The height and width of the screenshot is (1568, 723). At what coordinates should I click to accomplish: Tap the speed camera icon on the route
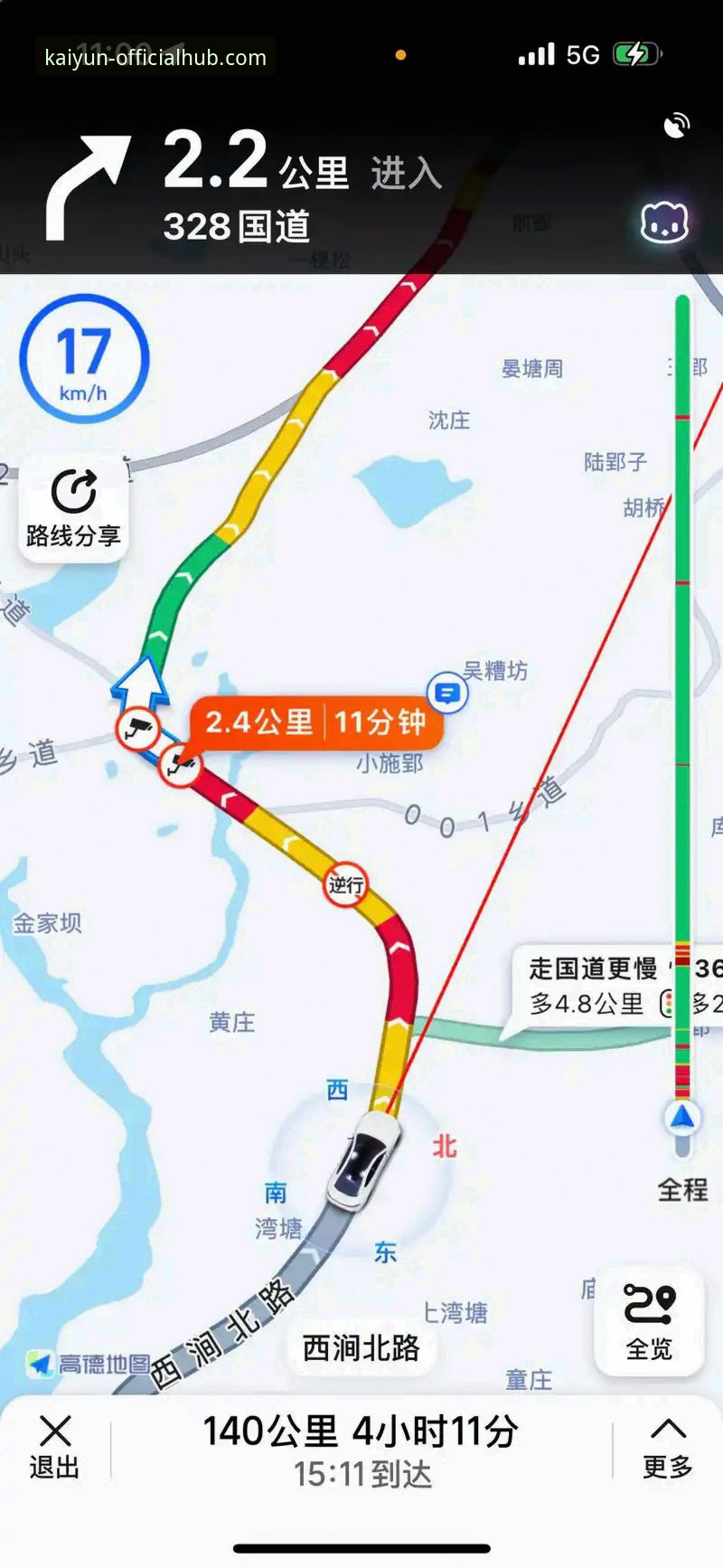(136, 728)
